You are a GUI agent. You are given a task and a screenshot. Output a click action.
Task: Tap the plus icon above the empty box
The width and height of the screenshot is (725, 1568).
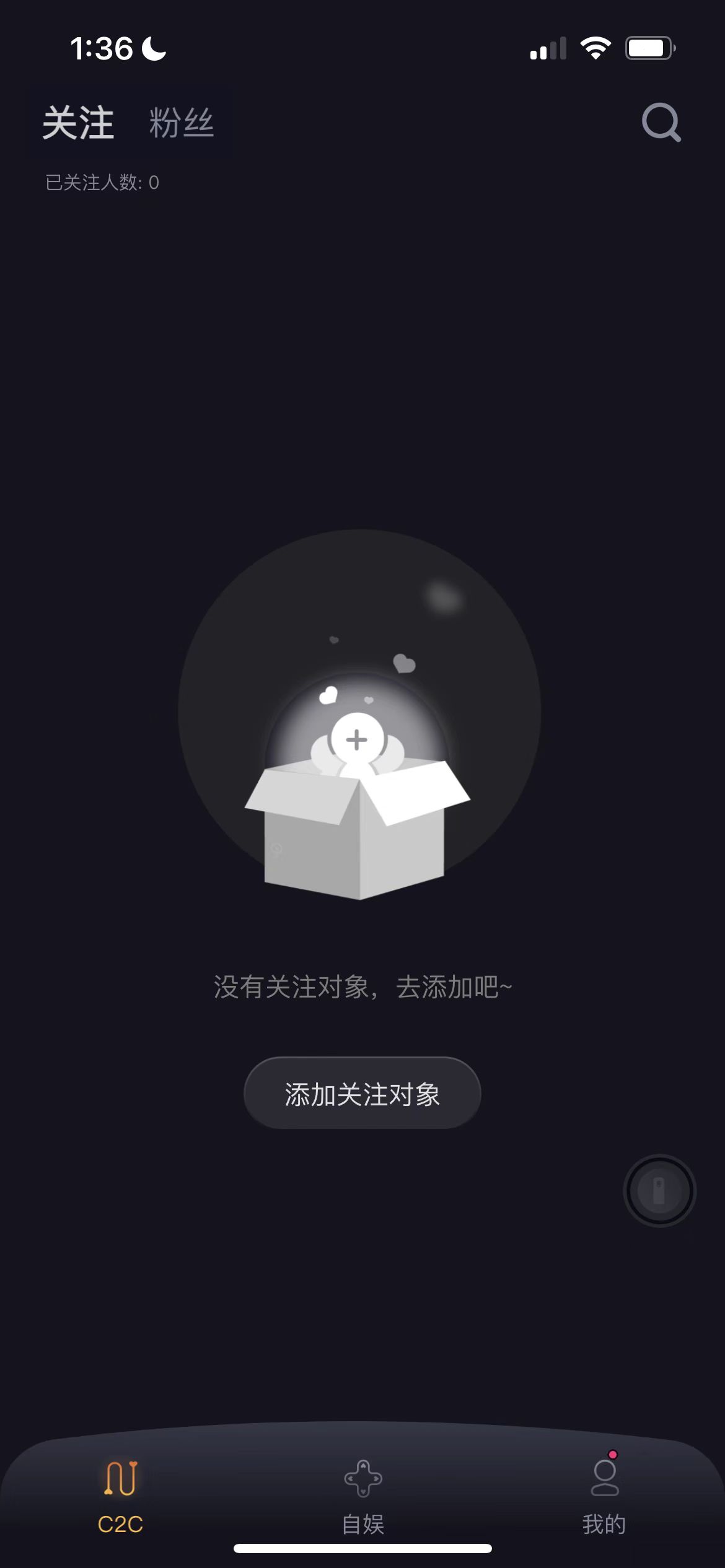tap(356, 739)
